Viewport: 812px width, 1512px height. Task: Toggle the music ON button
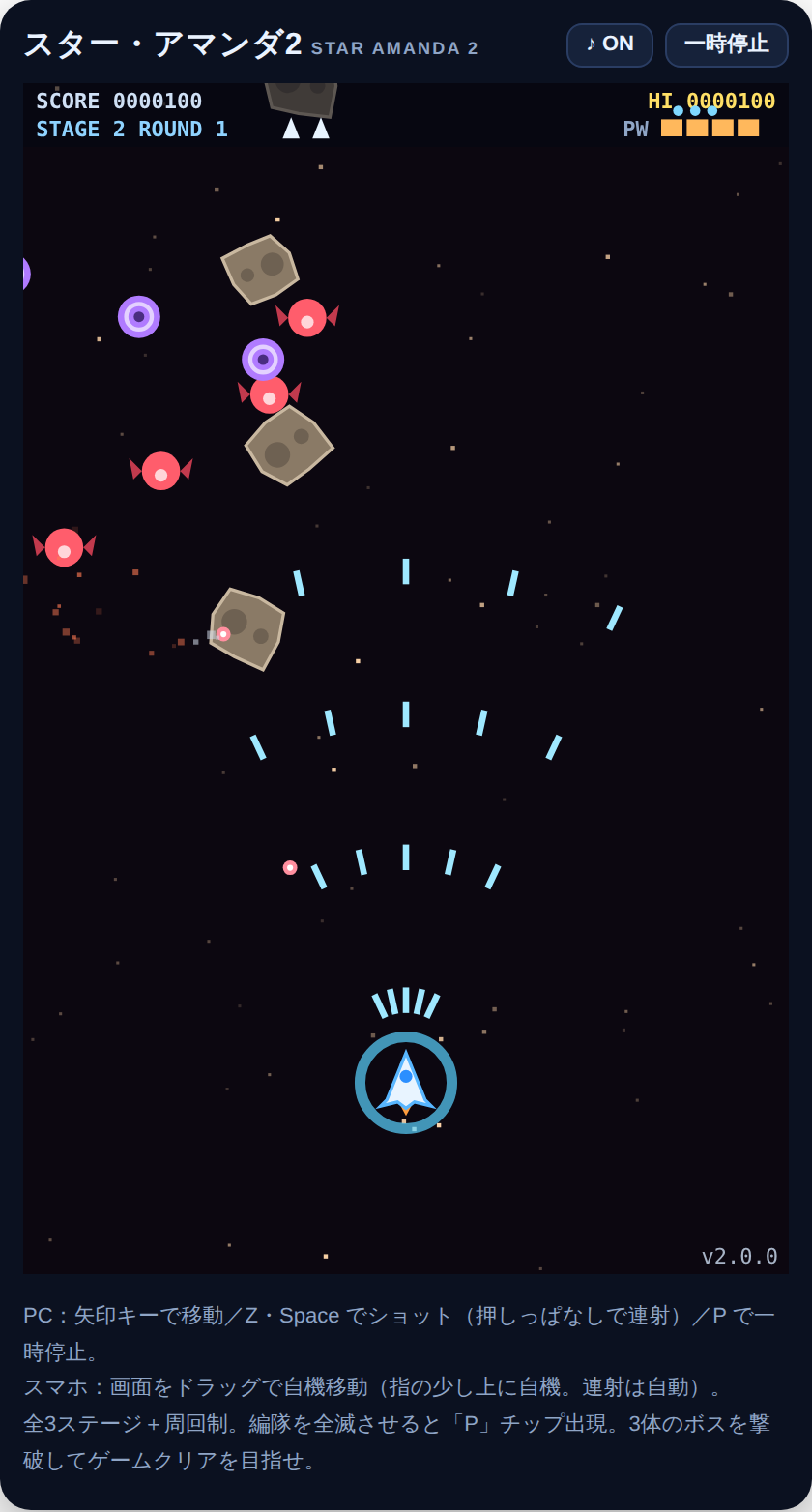610,44
